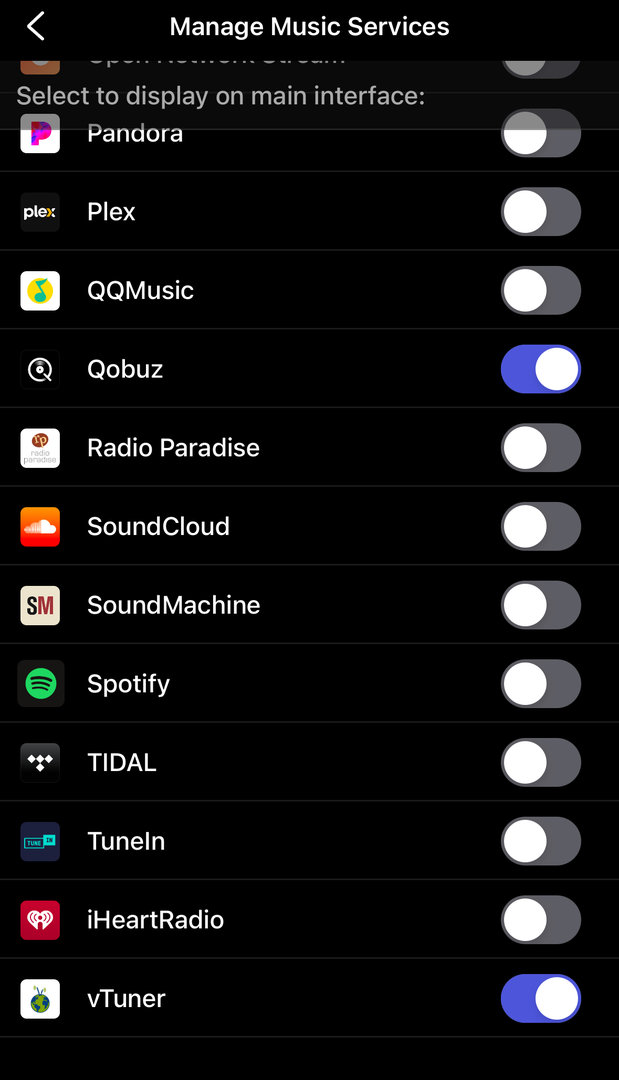Image resolution: width=619 pixels, height=1080 pixels.
Task: Enable Radio Paradise on main interface
Action: (x=540, y=448)
